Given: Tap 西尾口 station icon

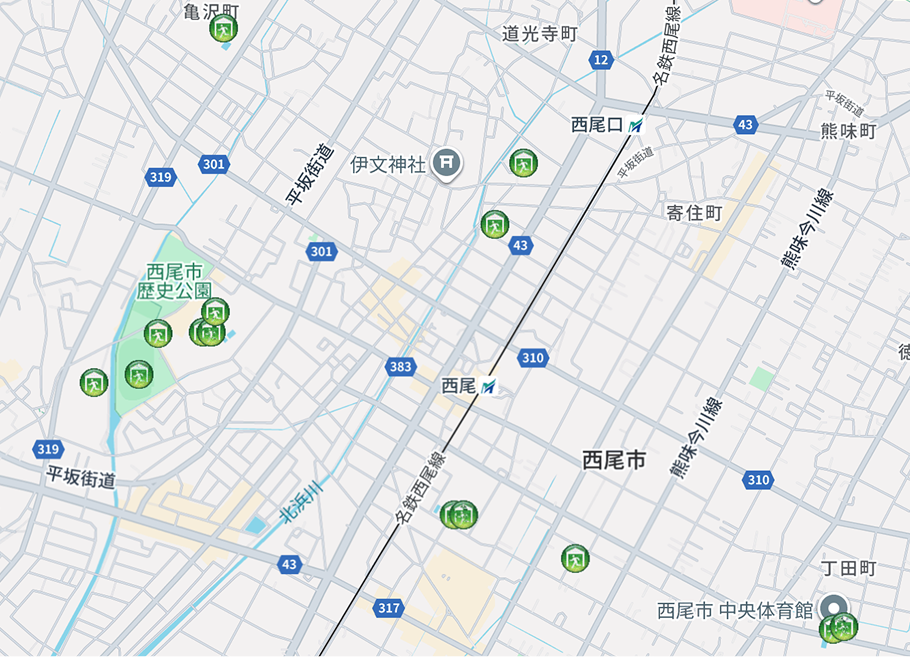Looking at the screenshot, I should tap(636, 125).
